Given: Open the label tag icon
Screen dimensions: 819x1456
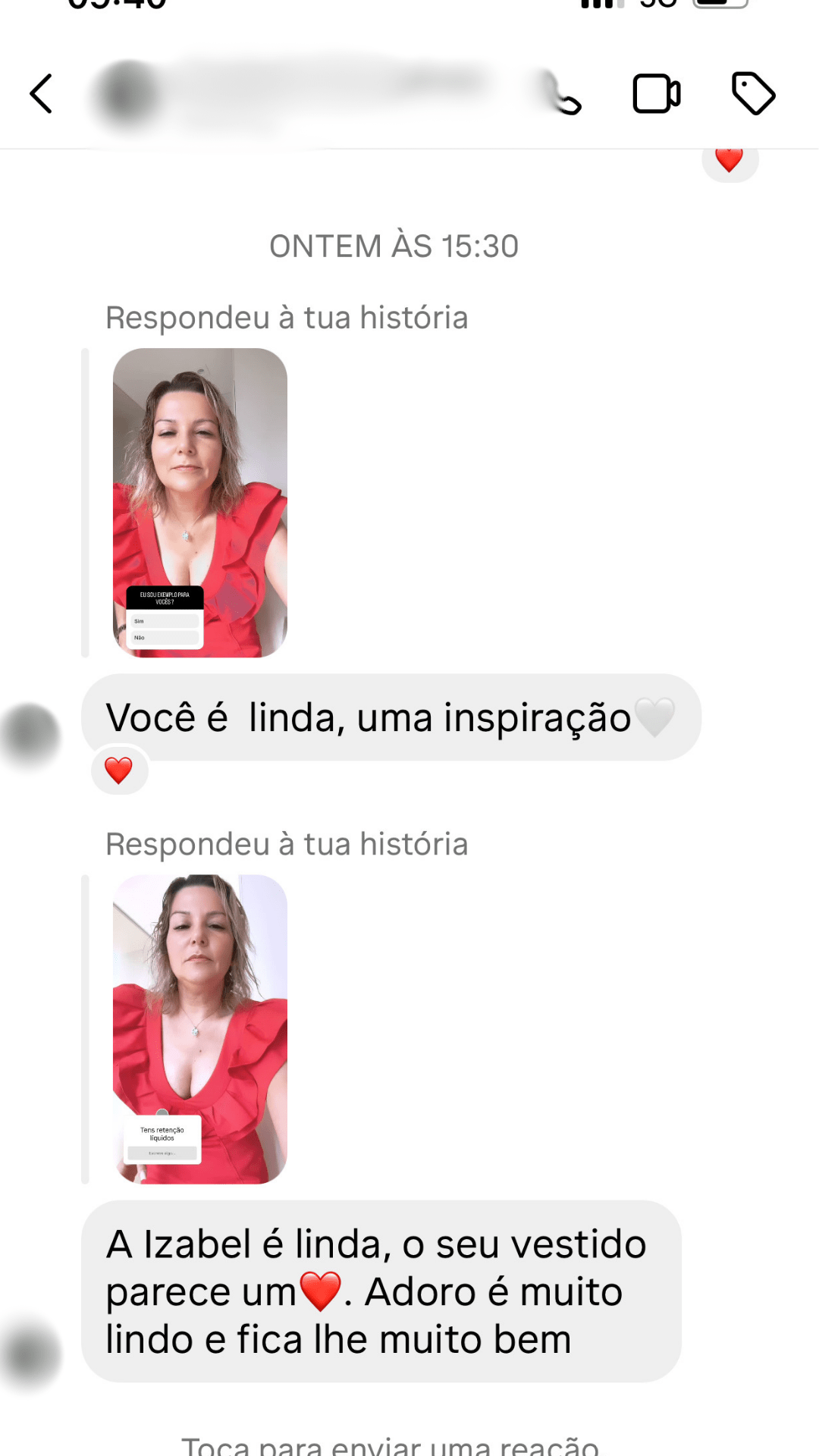Looking at the screenshot, I should click(x=753, y=94).
